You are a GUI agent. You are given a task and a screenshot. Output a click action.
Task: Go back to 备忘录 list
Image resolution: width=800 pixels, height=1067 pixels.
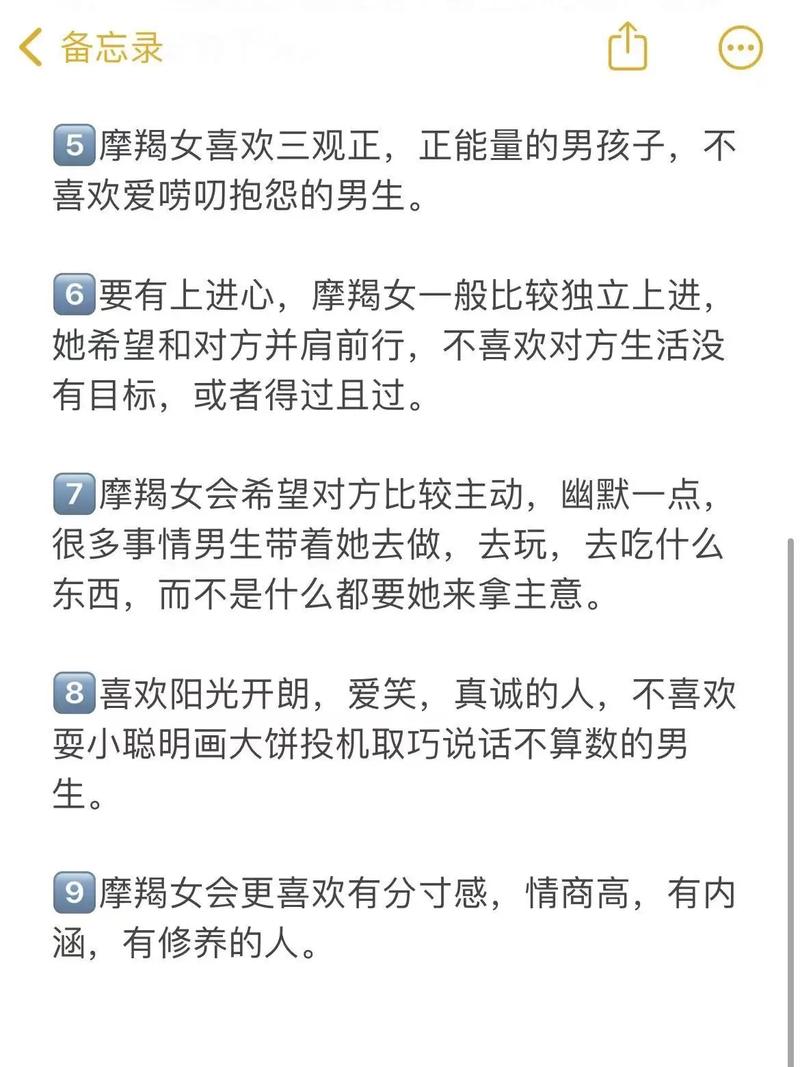(x=91, y=48)
